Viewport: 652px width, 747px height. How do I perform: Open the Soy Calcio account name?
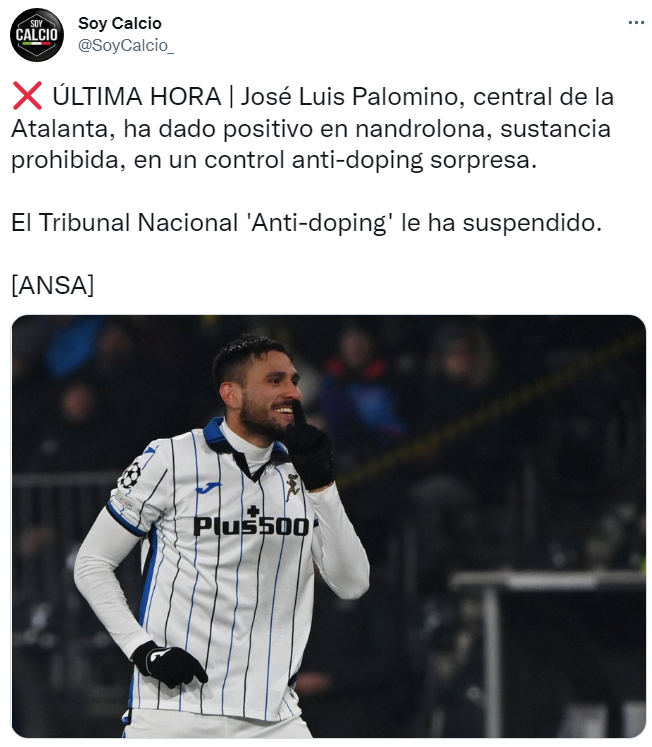(119, 23)
